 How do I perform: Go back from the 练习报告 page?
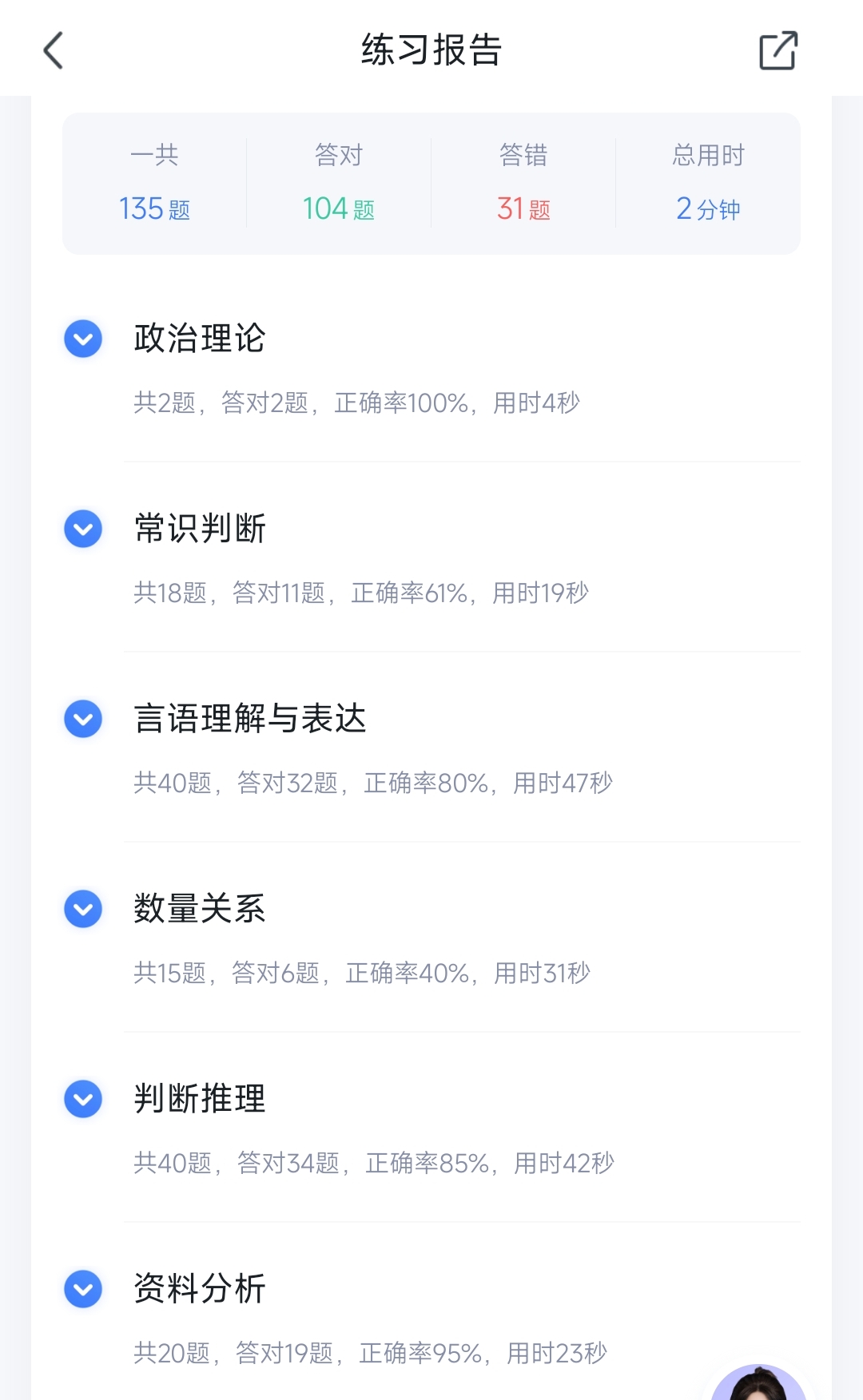click(x=54, y=51)
